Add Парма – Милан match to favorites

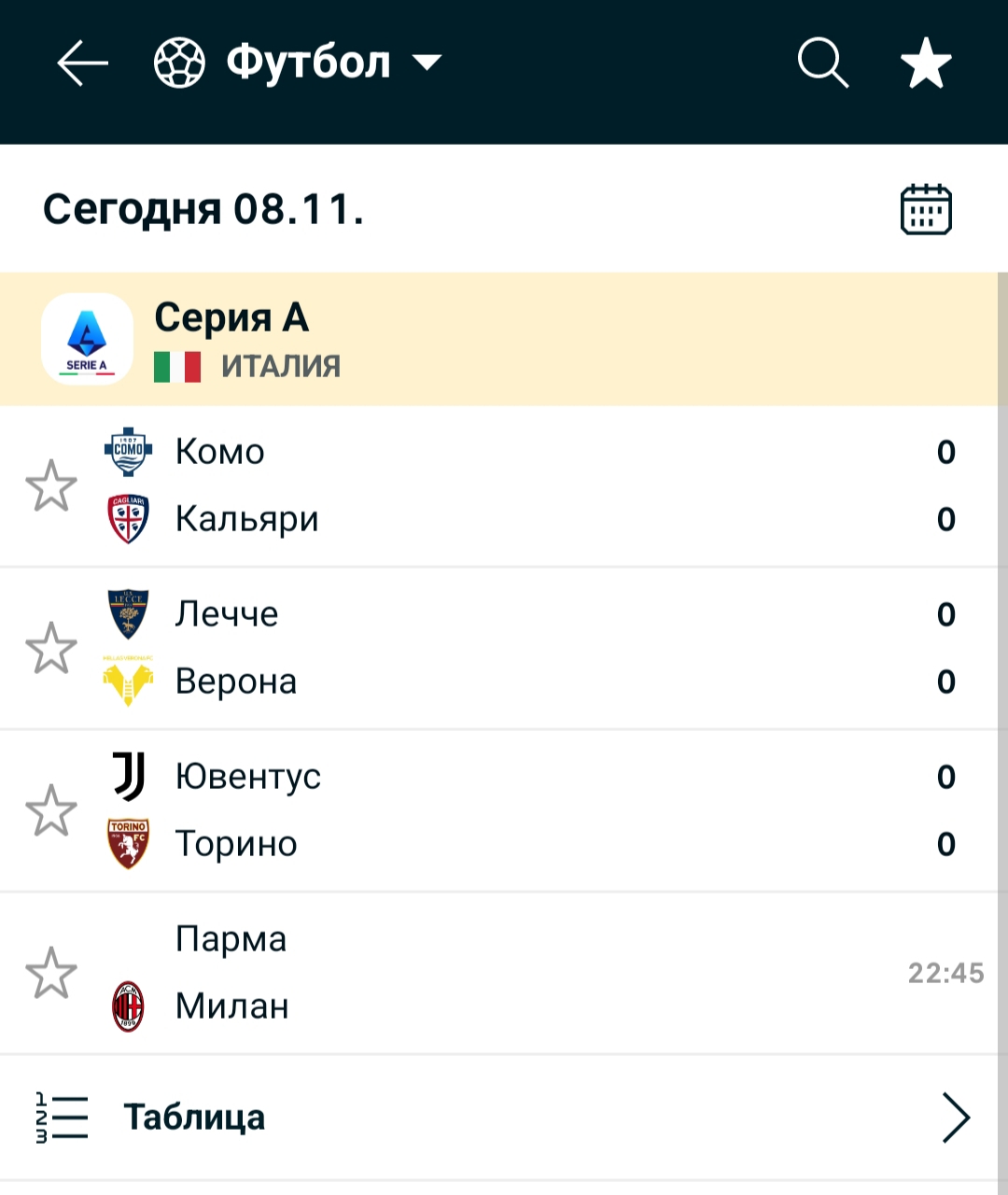(x=50, y=973)
